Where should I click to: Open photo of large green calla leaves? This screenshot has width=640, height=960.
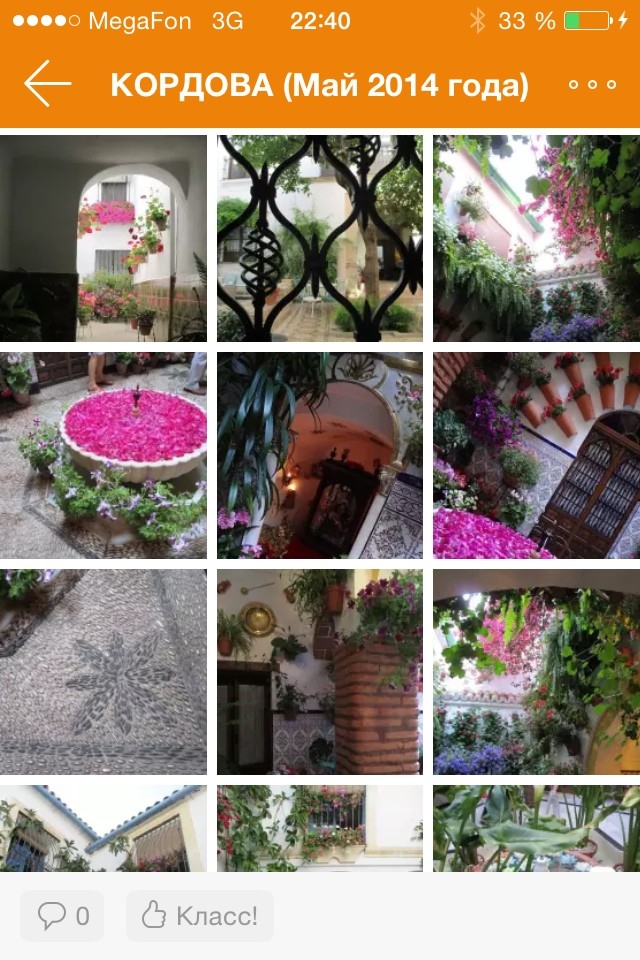[x=537, y=828]
